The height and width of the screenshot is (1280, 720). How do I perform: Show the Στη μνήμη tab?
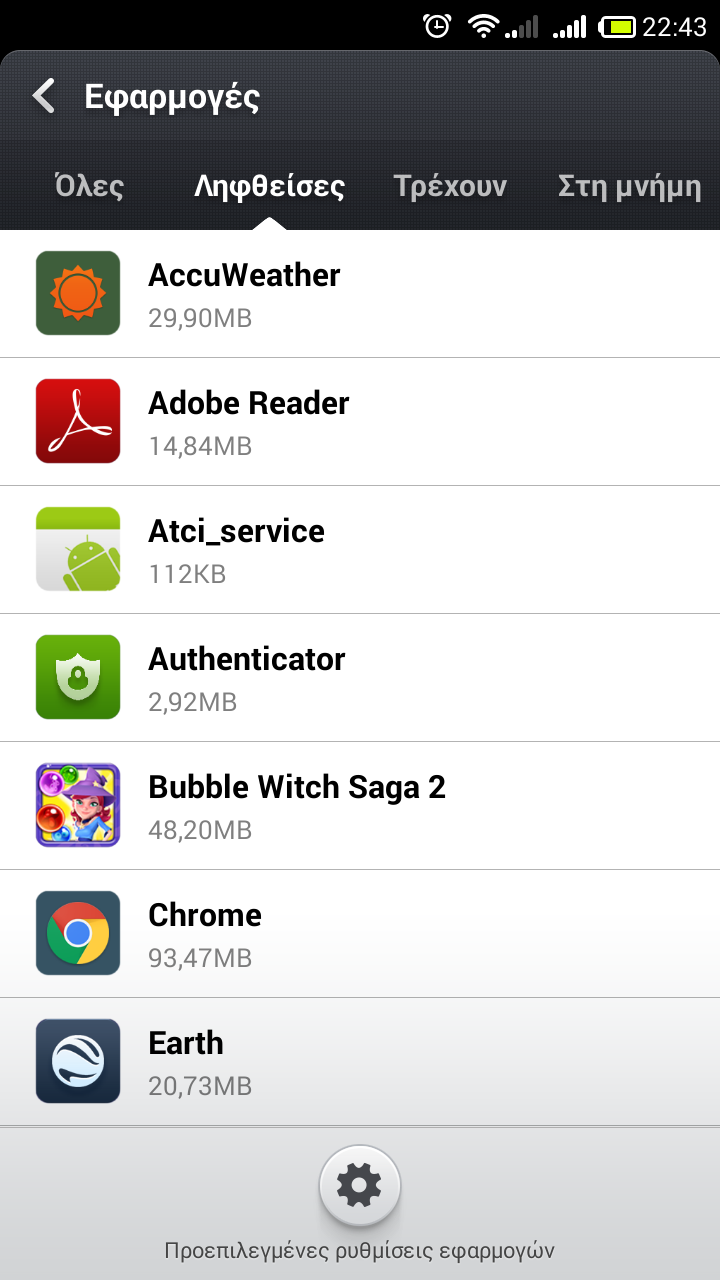coord(629,187)
